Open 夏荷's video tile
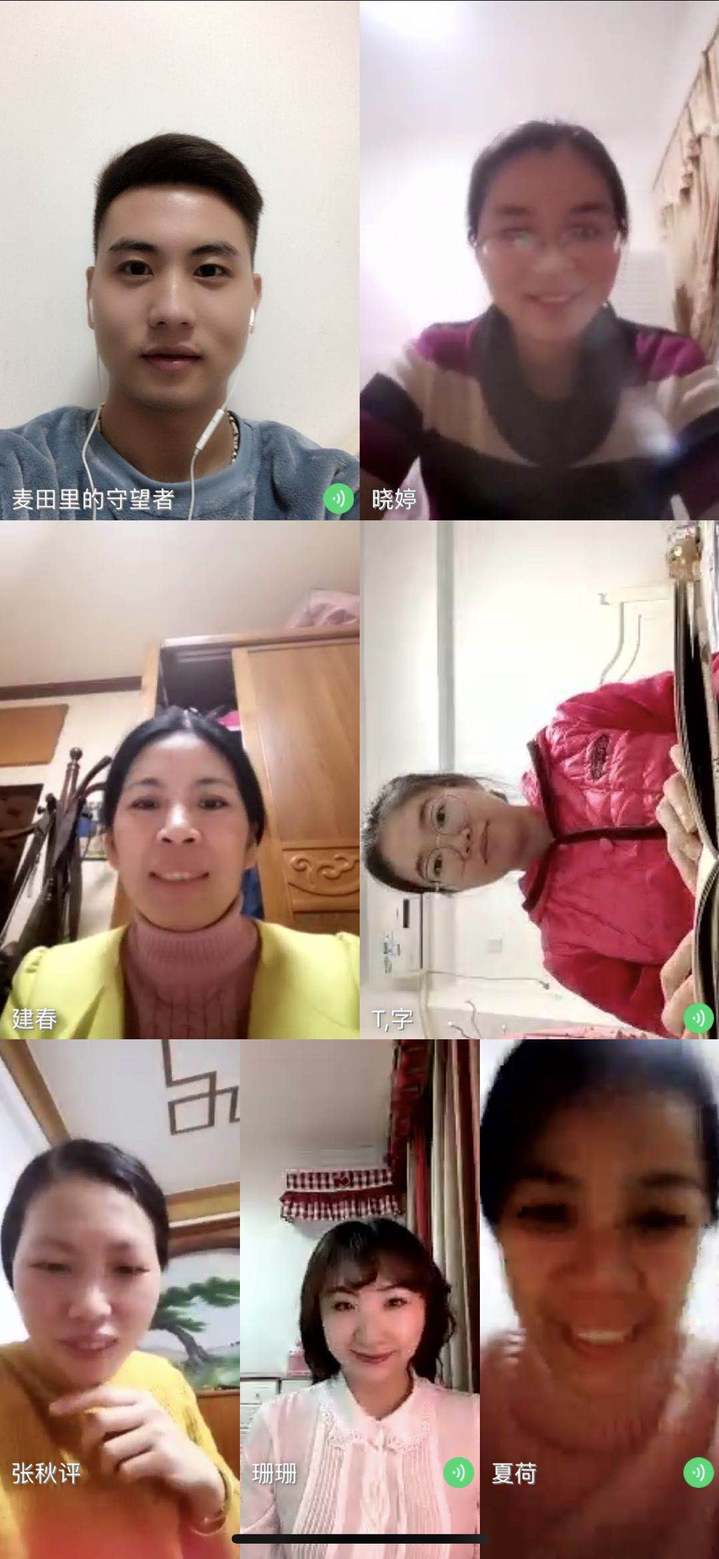This screenshot has width=719, height=1559. (x=599, y=1299)
